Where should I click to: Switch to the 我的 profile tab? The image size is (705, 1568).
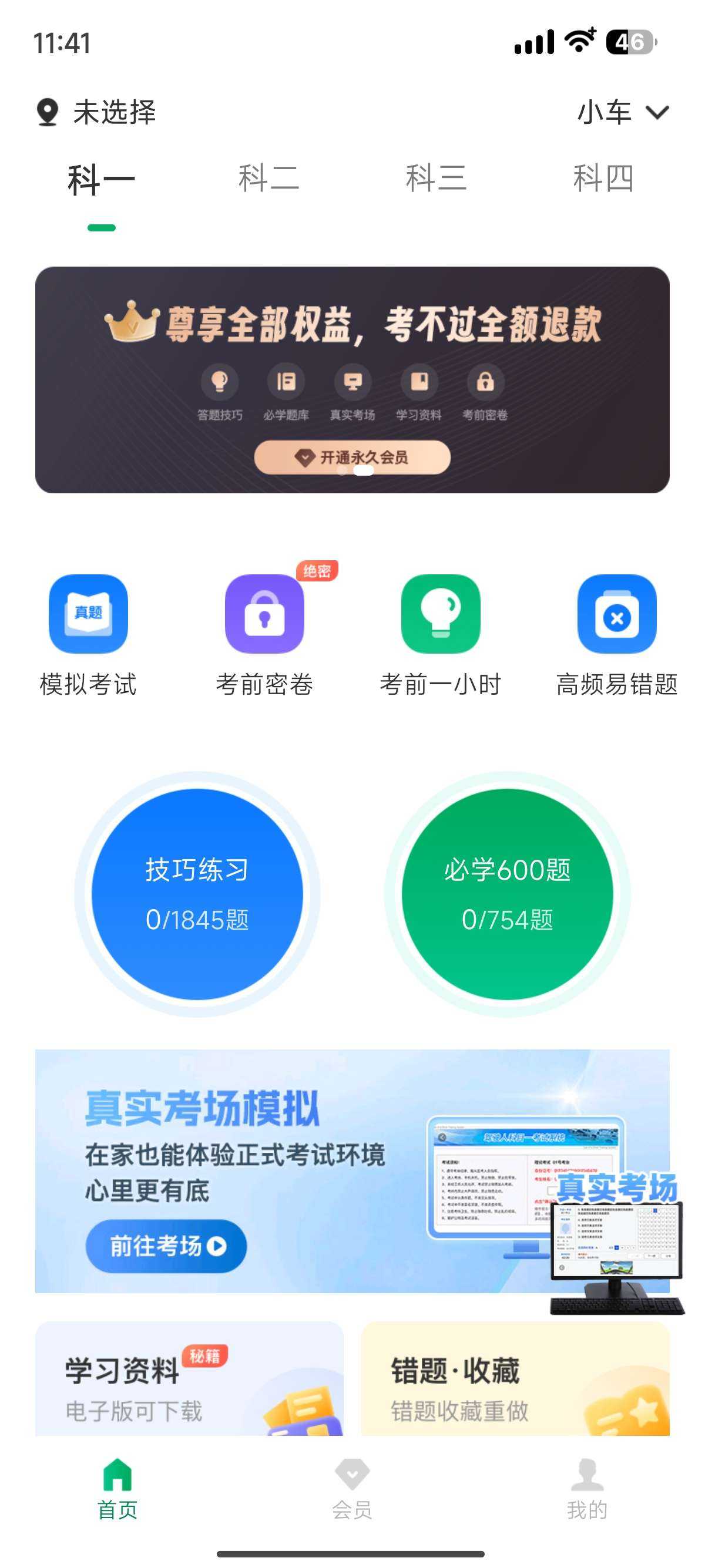(x=587, y=1489)
